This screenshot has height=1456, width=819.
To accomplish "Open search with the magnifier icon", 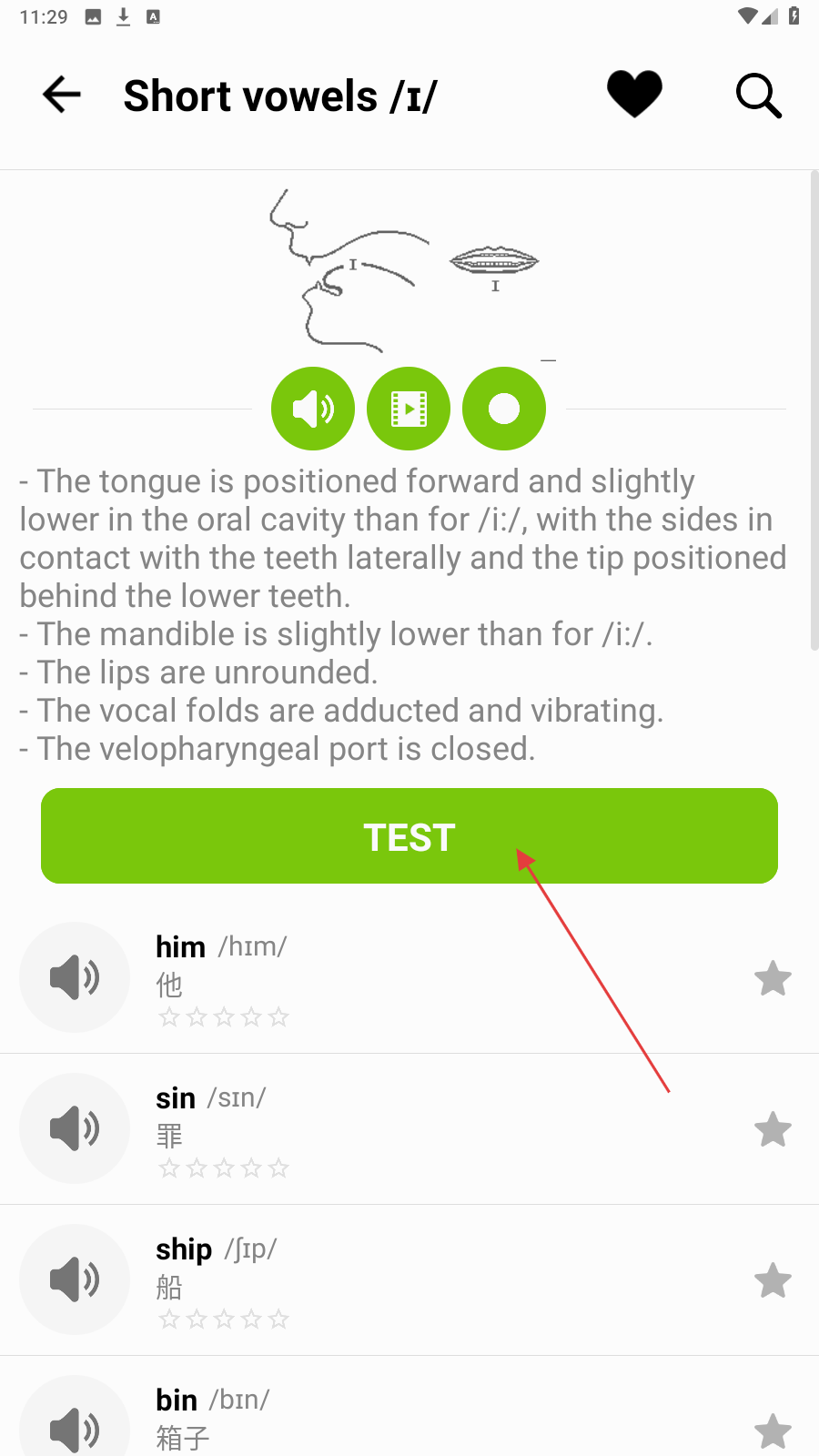I will pyautogui.click(x=758, y=96).
